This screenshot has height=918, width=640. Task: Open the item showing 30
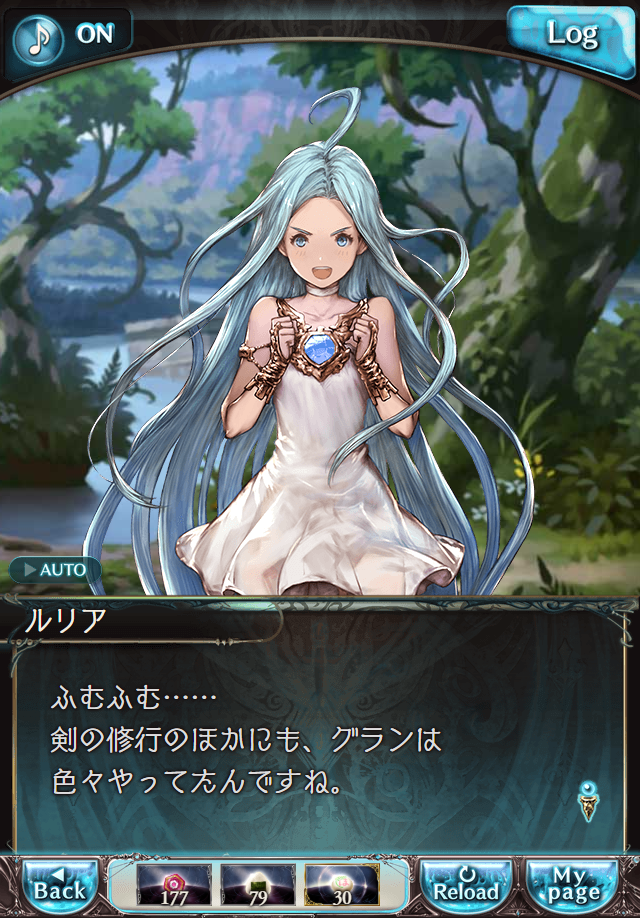pos(341,885)
